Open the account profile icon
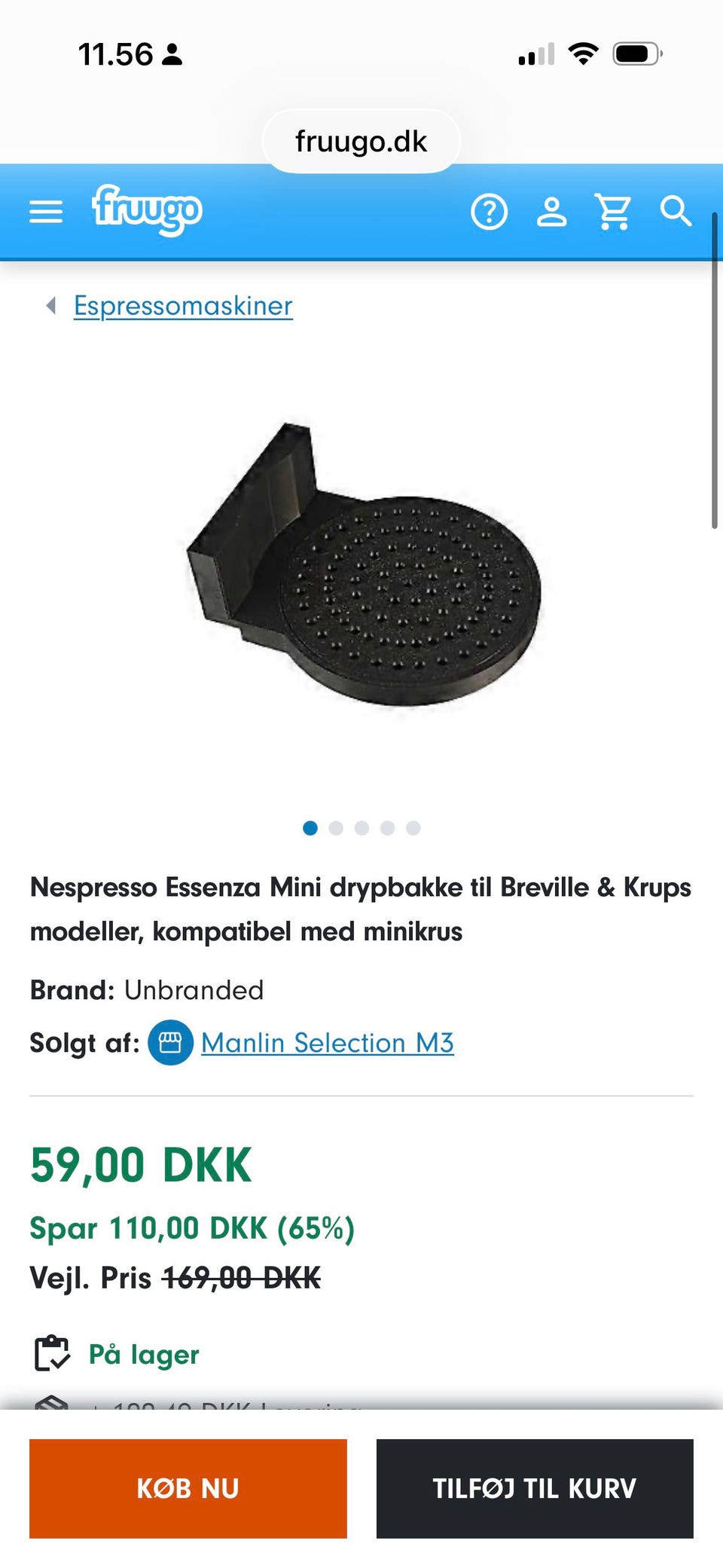The image size is (723, 1568). (551, 212)
